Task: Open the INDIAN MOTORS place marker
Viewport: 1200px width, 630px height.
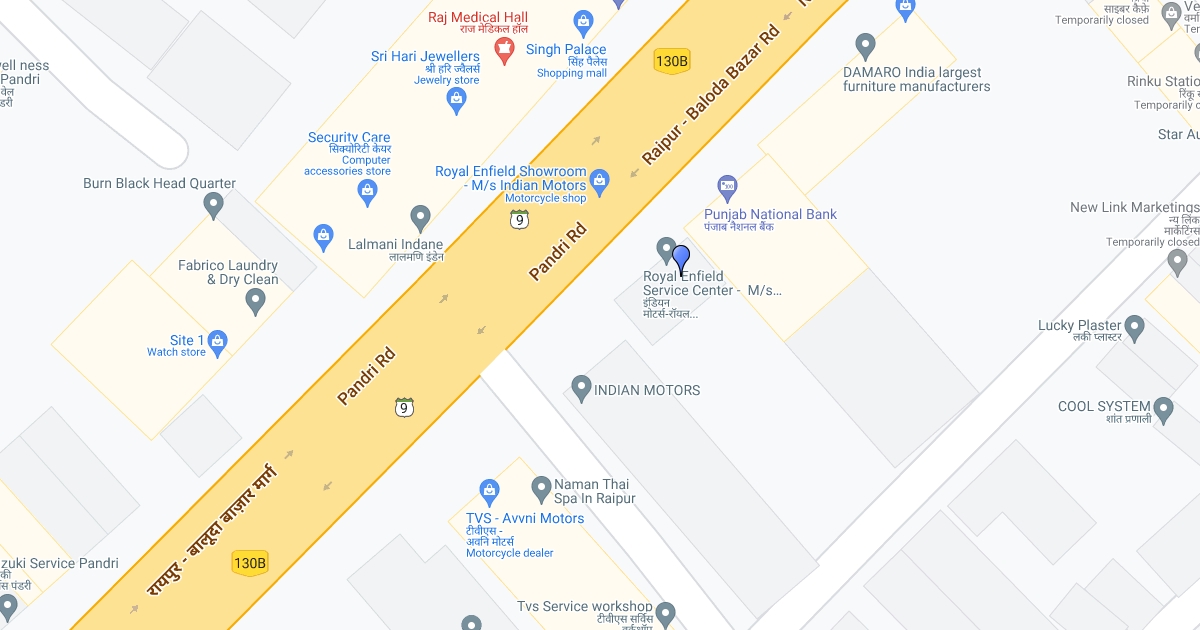Action: coord(580,388)
